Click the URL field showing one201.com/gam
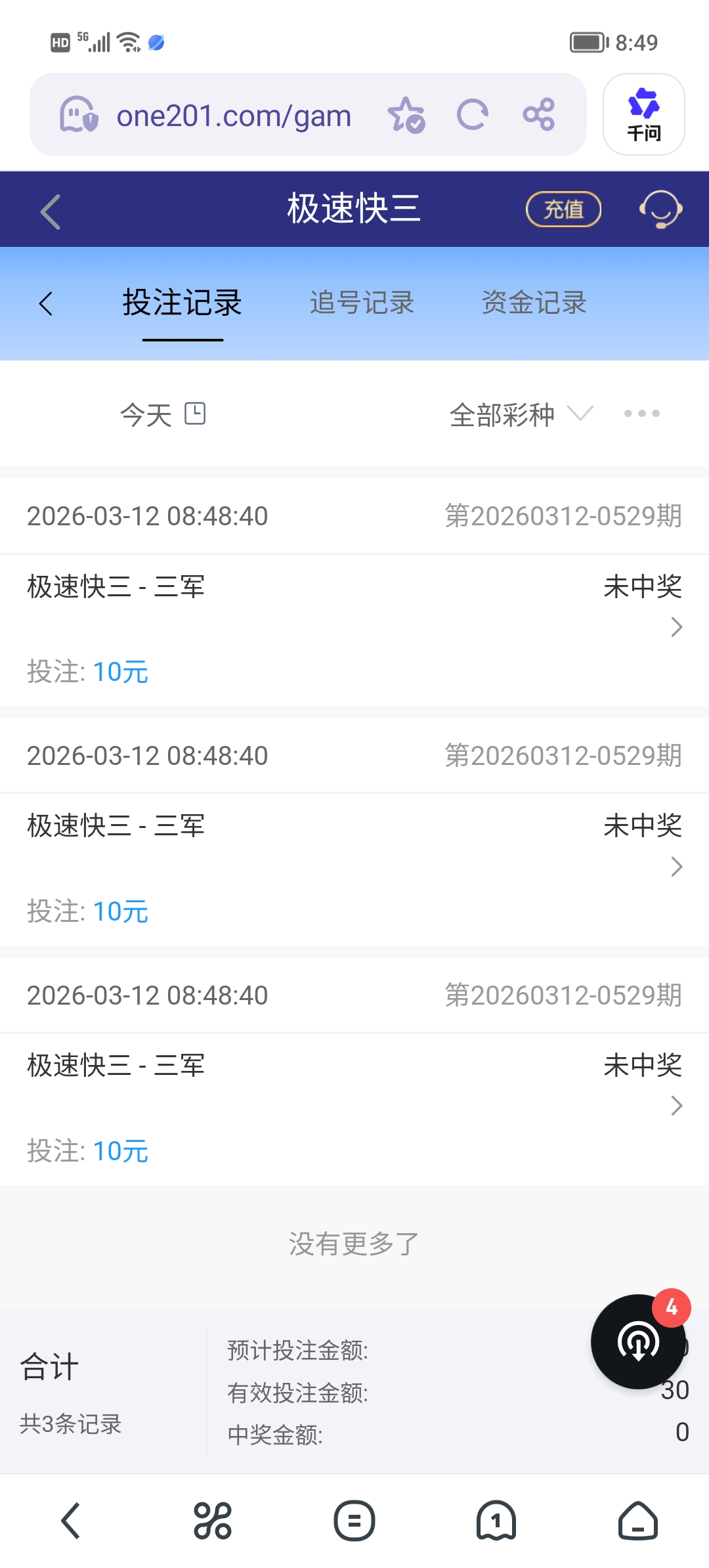The image size is (709, 1568). (233, 114)
